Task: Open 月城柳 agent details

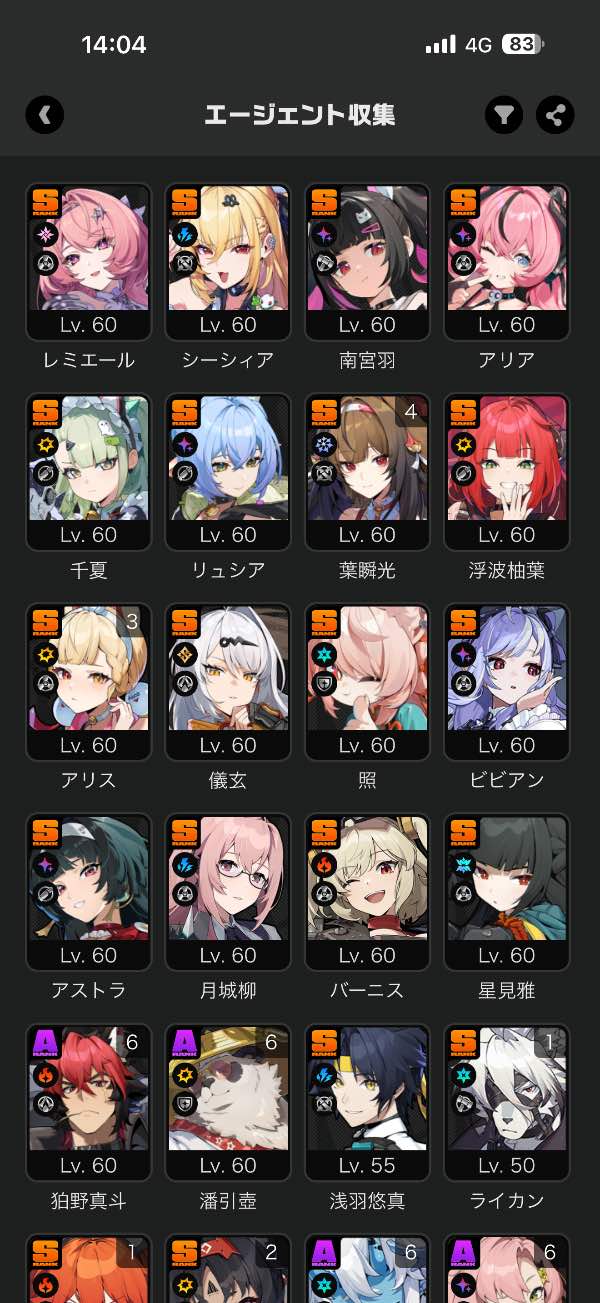Action: click(229, 893)
